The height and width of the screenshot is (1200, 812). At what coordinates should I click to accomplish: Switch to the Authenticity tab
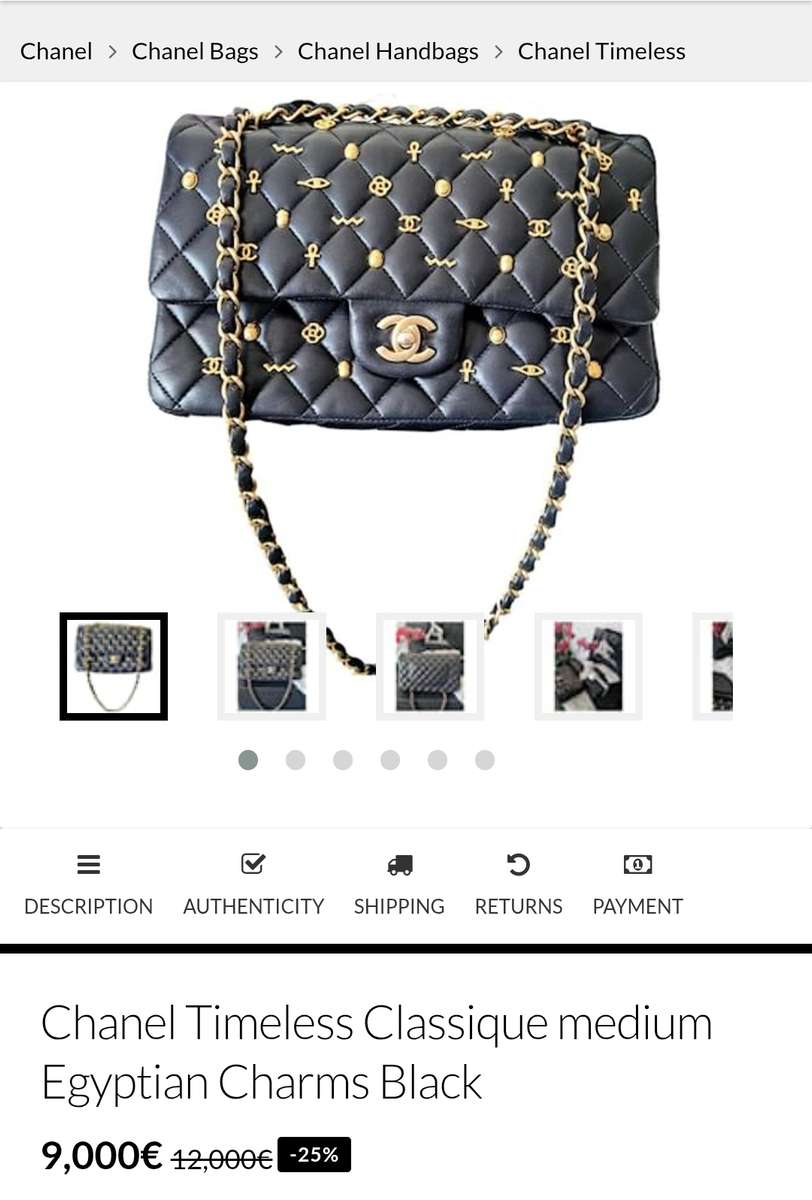click(253, 885)
